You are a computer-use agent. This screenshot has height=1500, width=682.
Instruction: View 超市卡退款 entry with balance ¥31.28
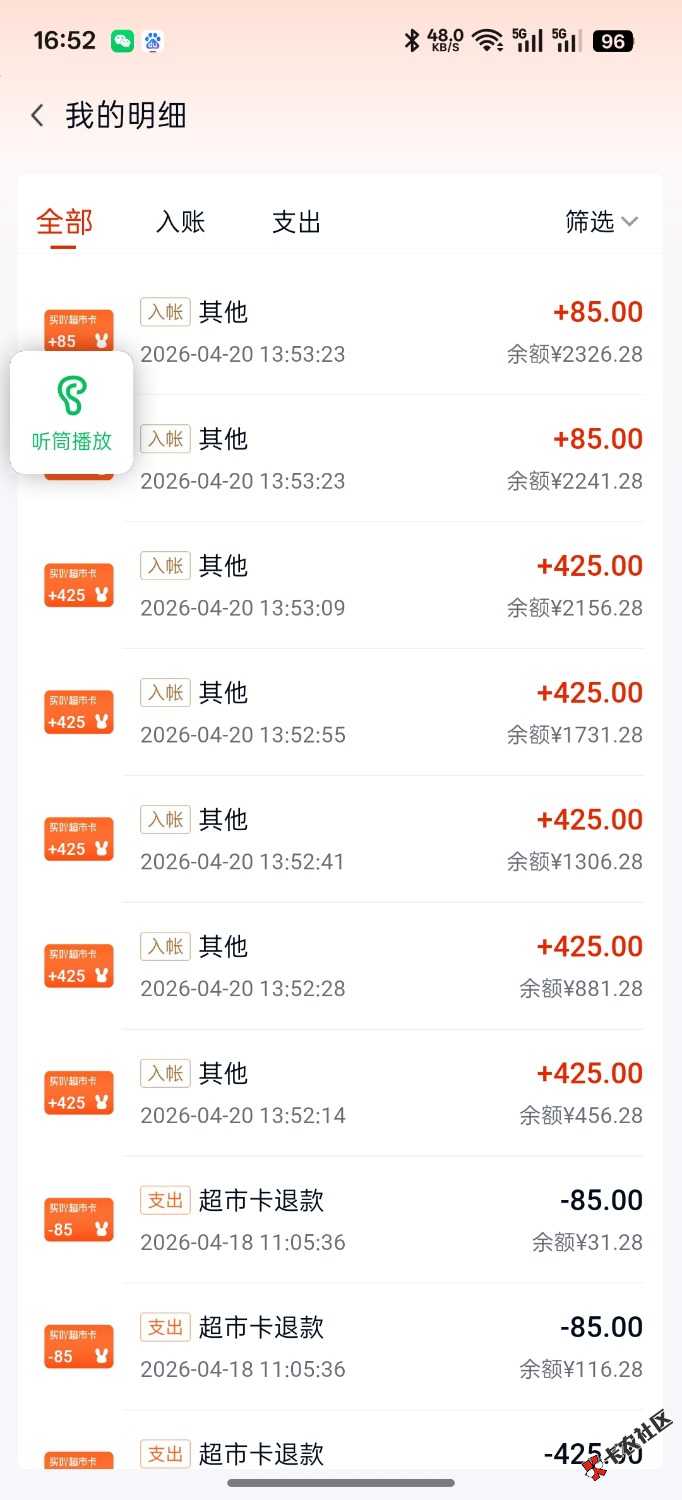[390, 1221]
